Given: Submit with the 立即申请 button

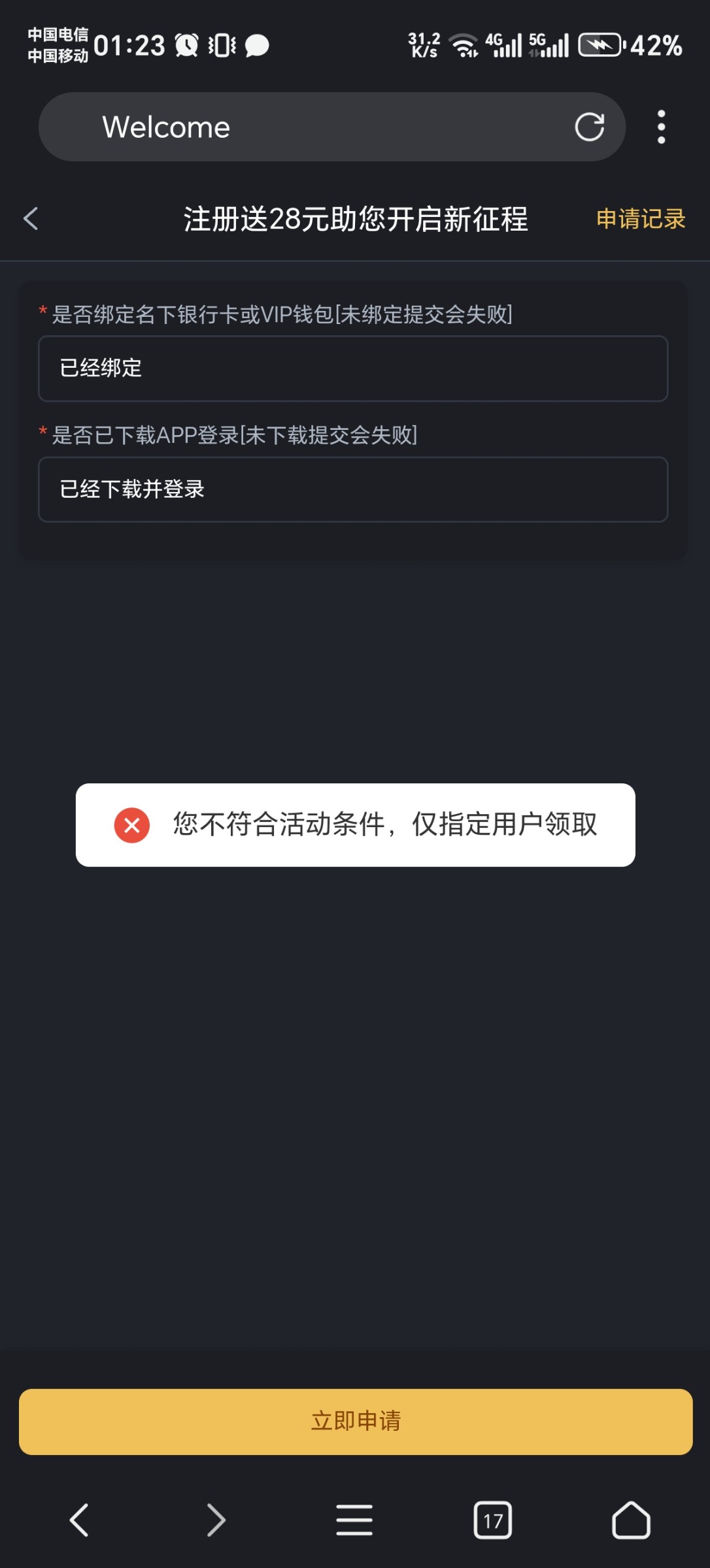Looking at the screenshot, I should coord(356,1422).
